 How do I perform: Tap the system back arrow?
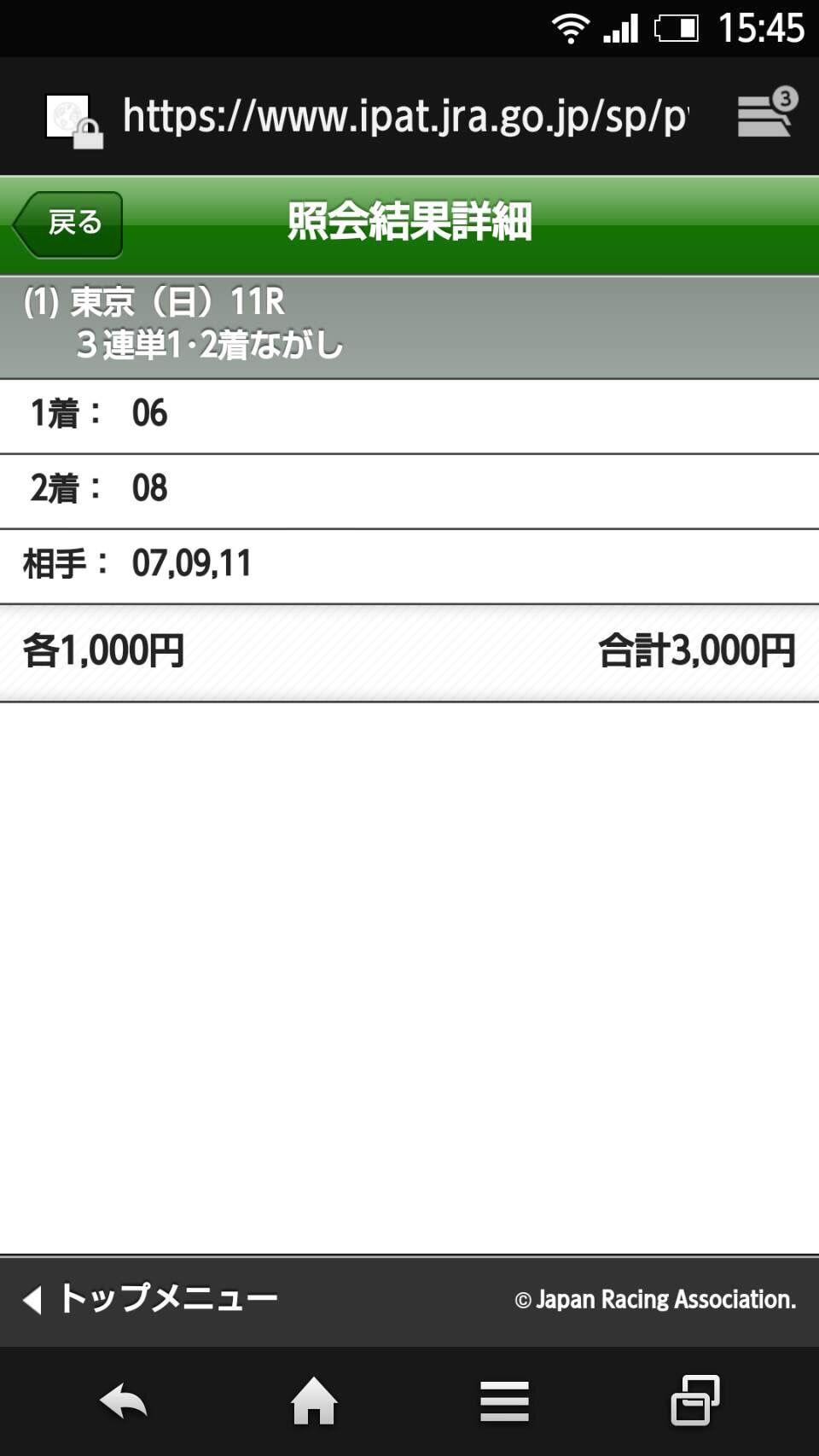[x=124, y=1401]
